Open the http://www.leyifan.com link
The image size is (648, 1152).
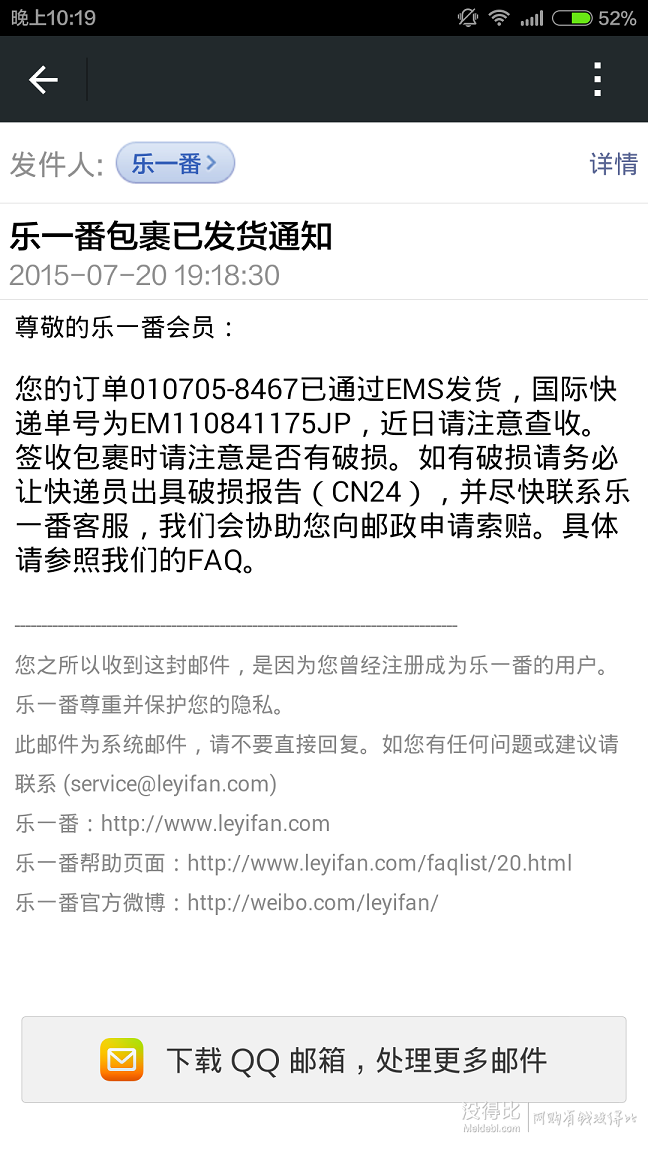[215, 824]
